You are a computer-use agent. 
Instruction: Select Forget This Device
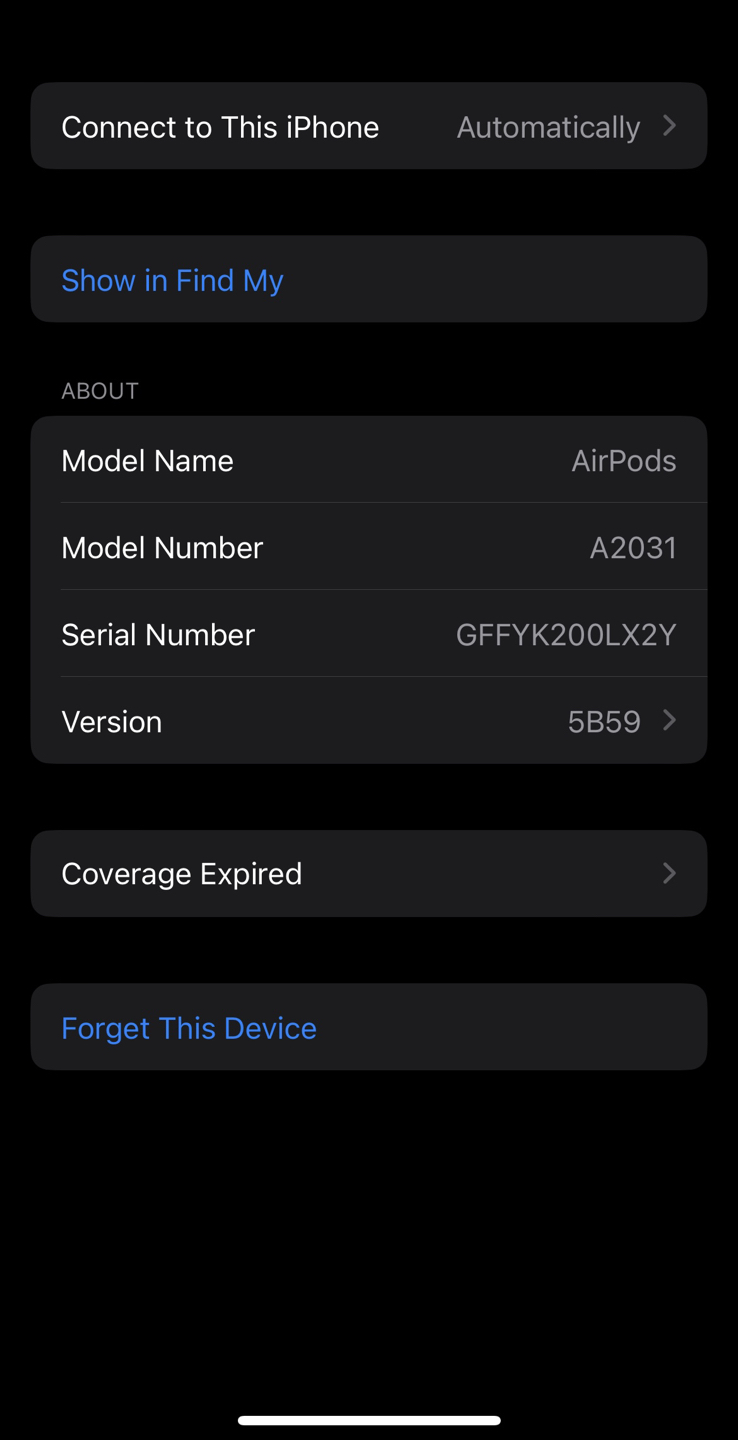coord(369,1027)
